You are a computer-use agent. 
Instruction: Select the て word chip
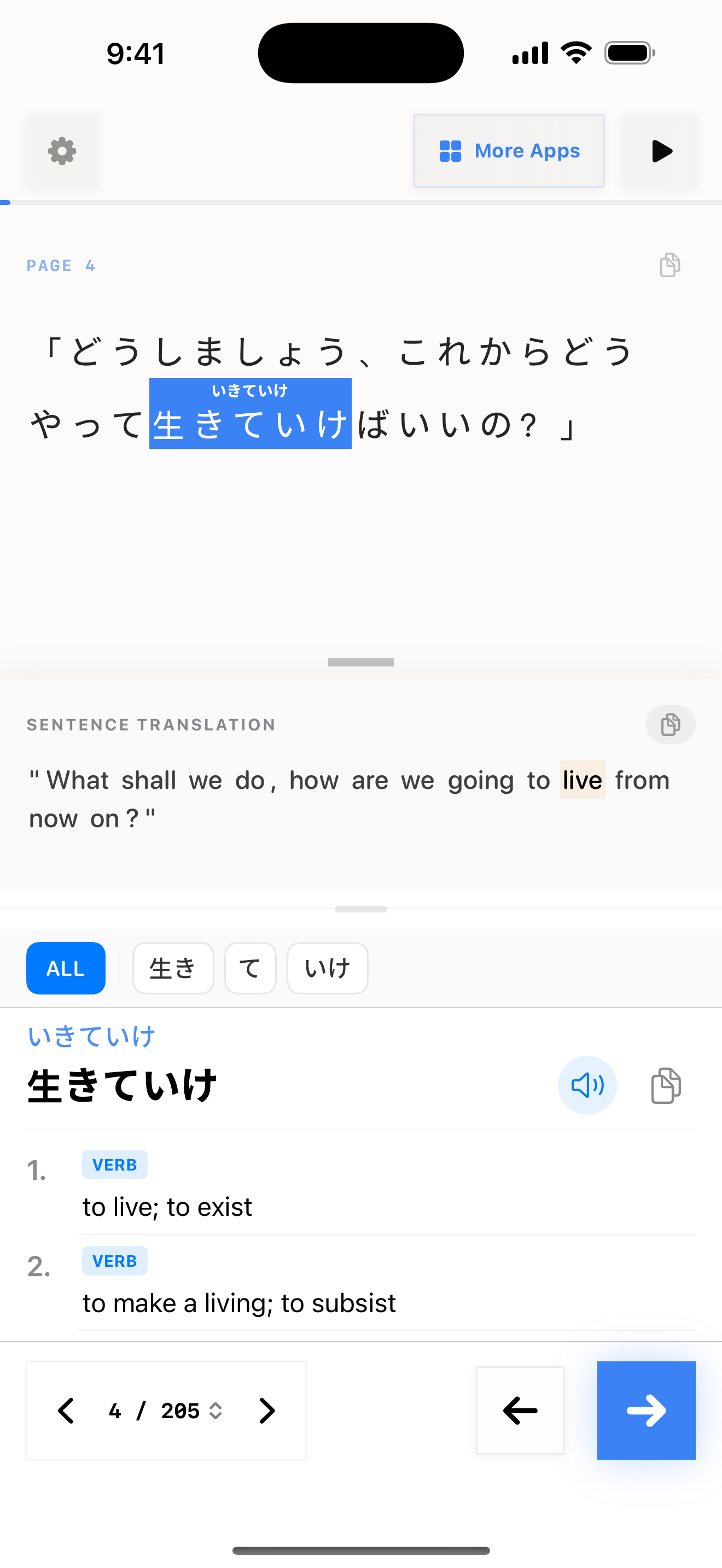[x=250, y=968]
